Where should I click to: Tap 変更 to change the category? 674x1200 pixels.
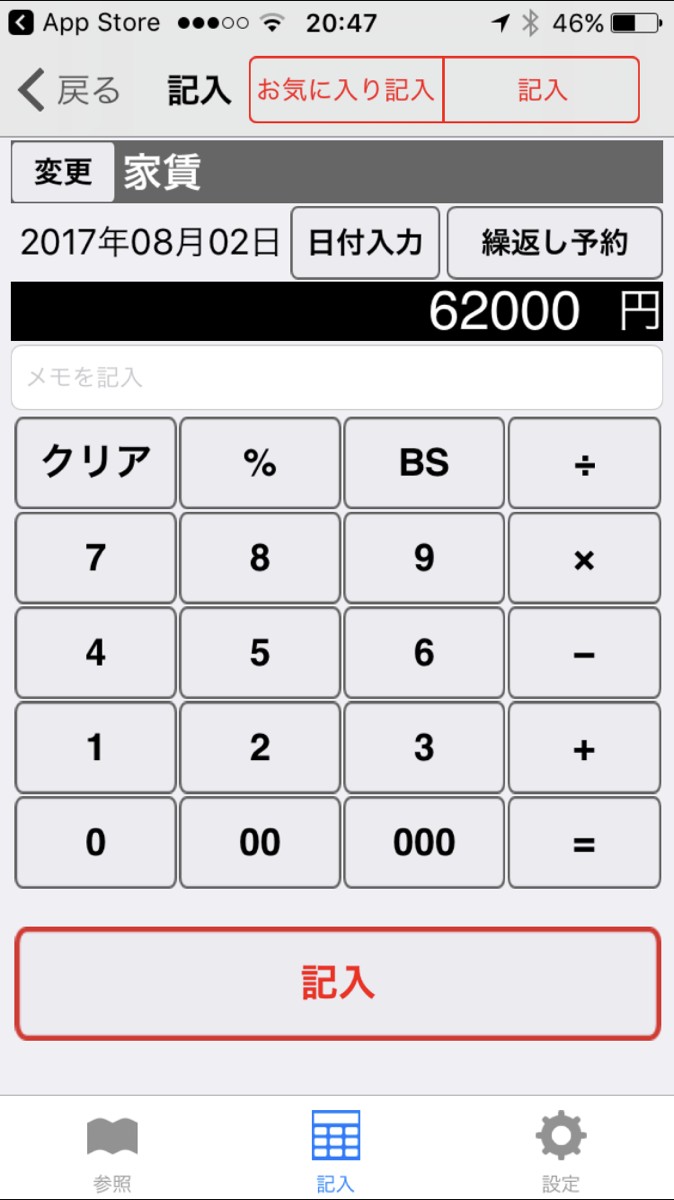click(63, 172)
